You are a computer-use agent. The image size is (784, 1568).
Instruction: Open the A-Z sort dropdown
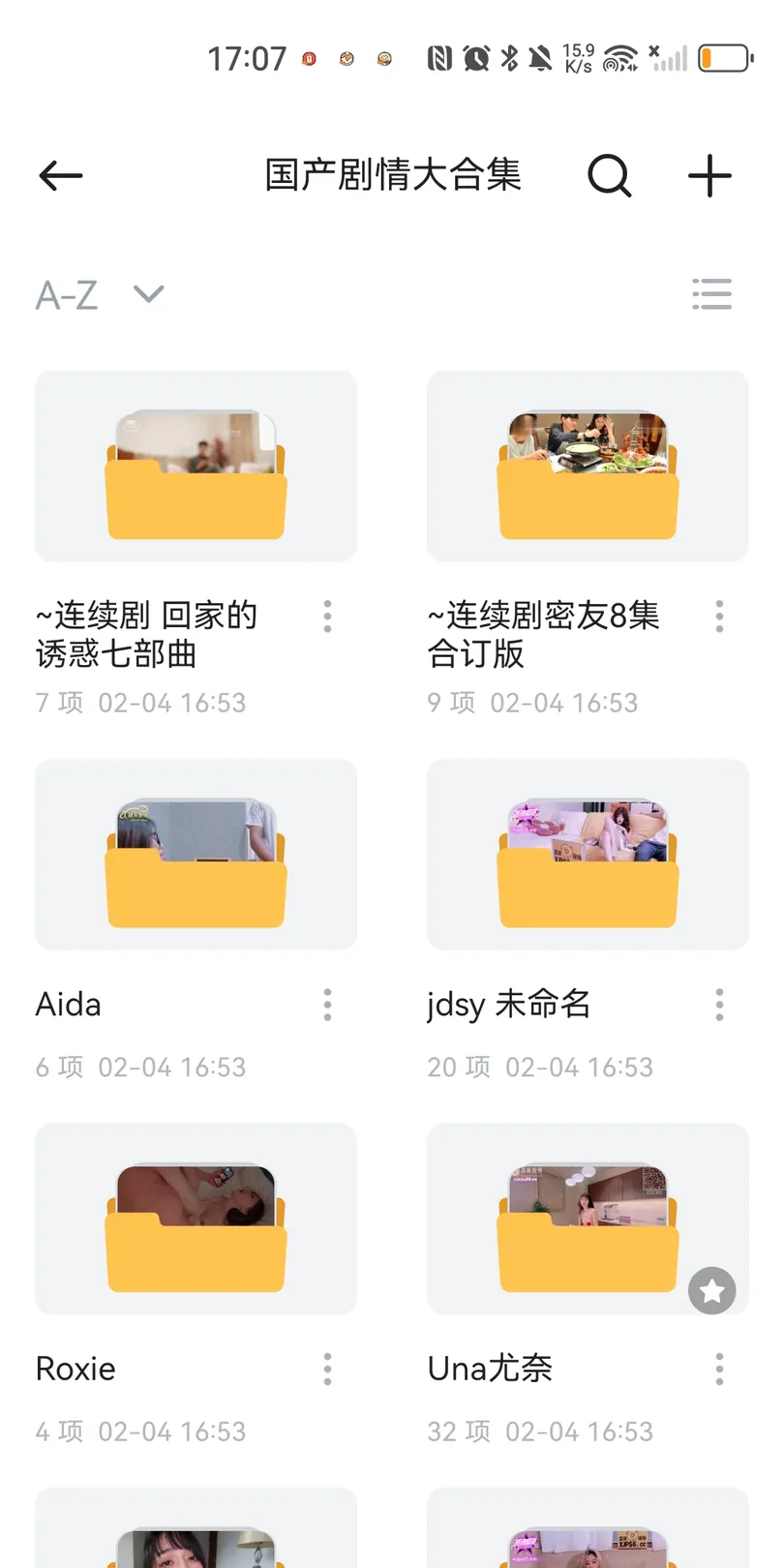point(100,294)
